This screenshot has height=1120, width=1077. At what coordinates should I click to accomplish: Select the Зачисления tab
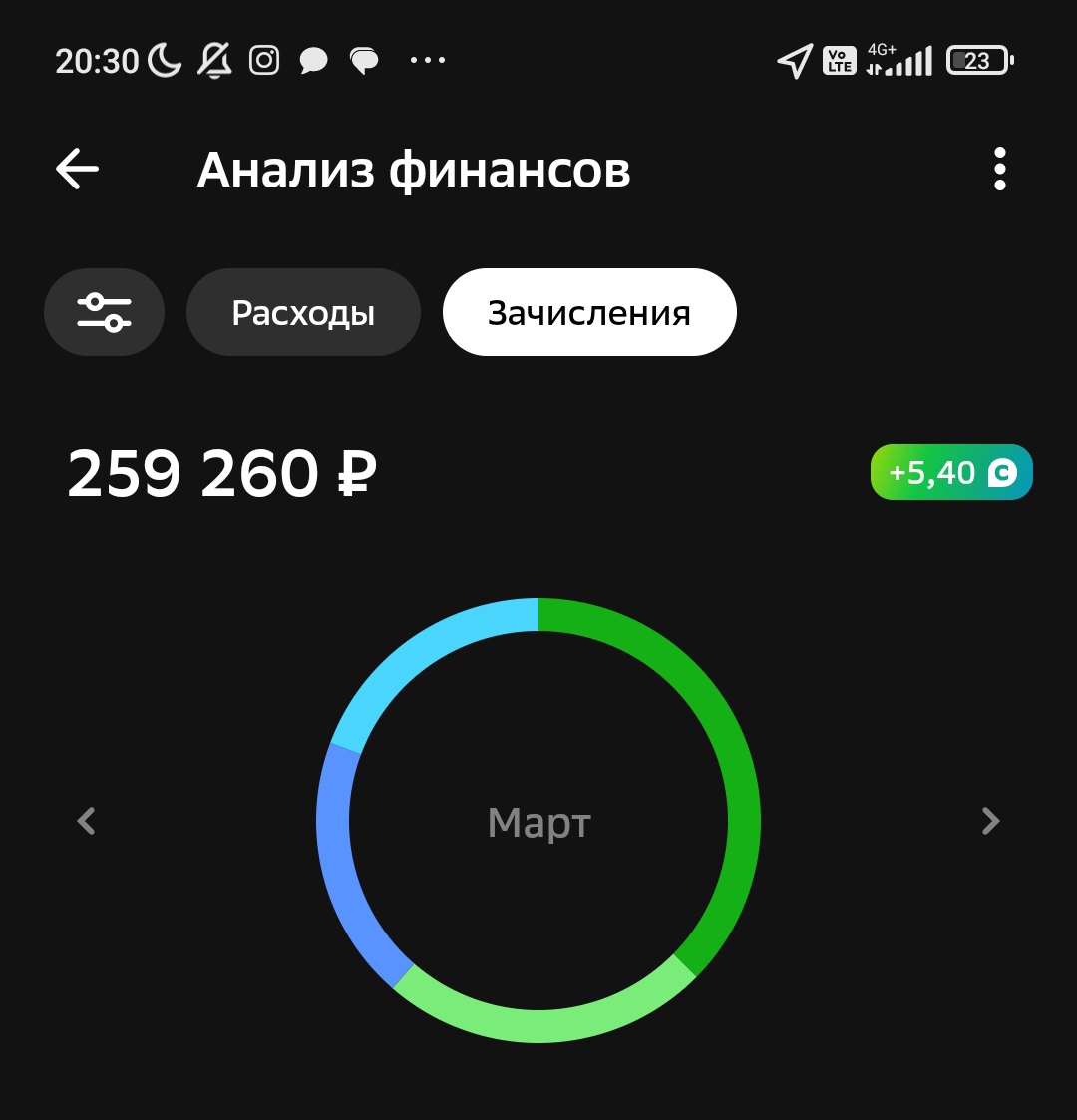[589, 312]
